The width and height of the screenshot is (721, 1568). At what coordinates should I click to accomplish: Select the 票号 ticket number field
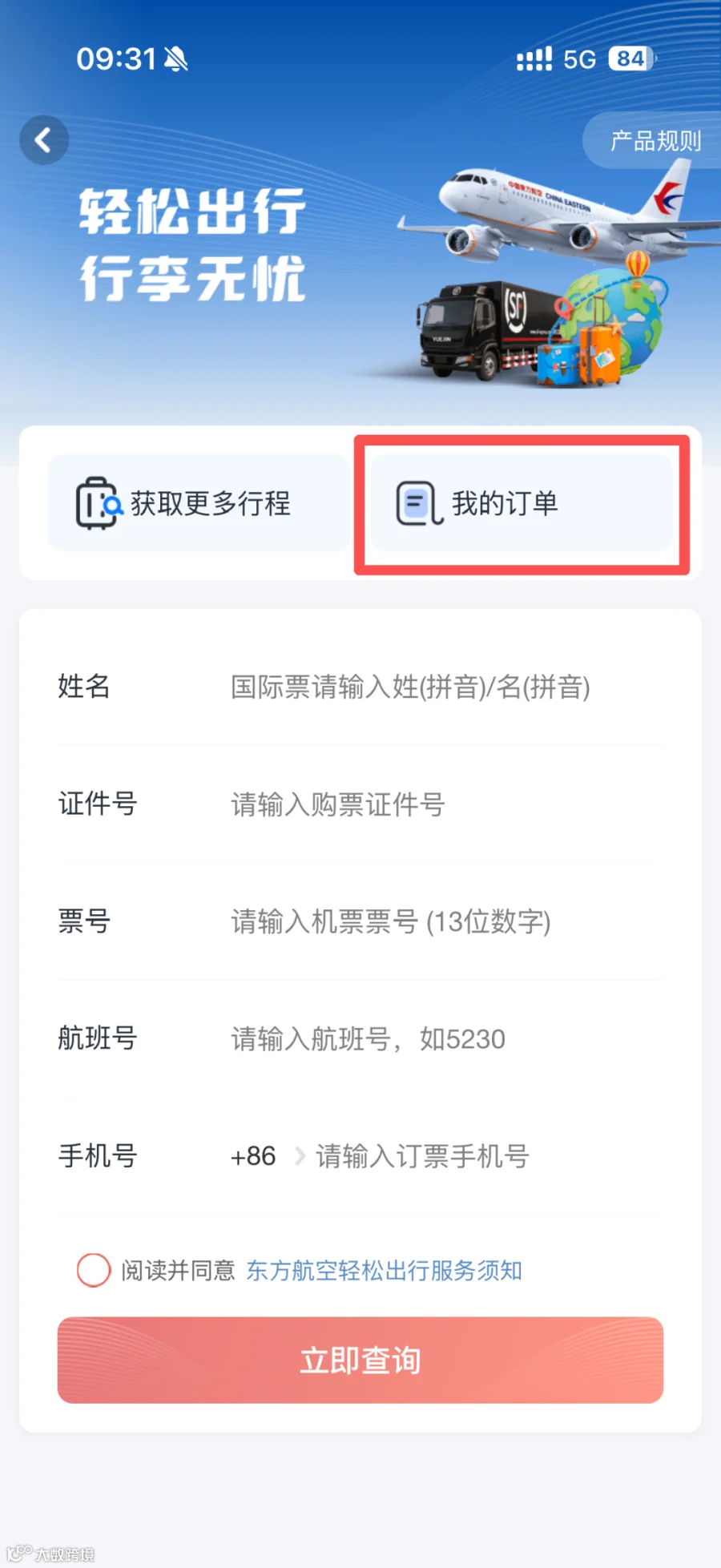click(447, 921)
